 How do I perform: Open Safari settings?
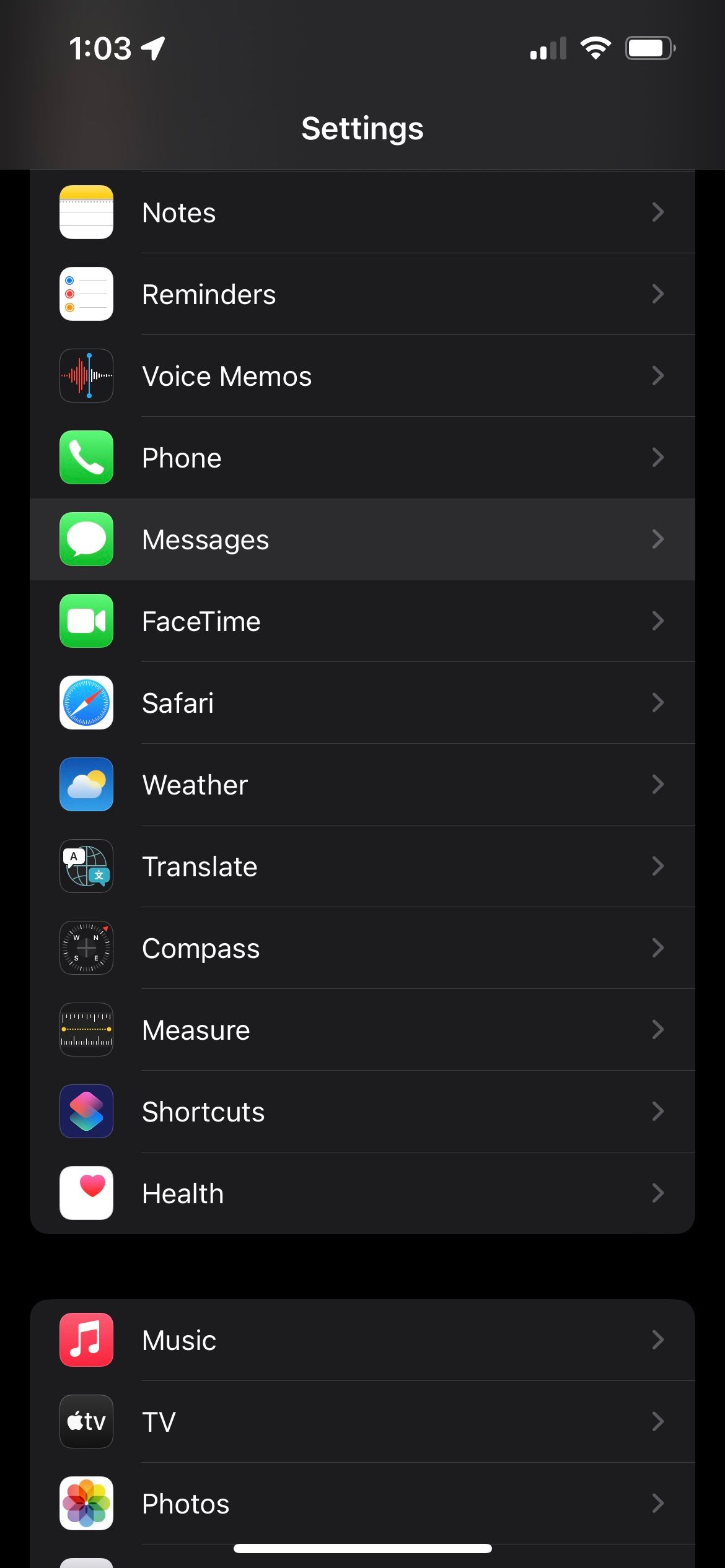click(x=362, y=703)
